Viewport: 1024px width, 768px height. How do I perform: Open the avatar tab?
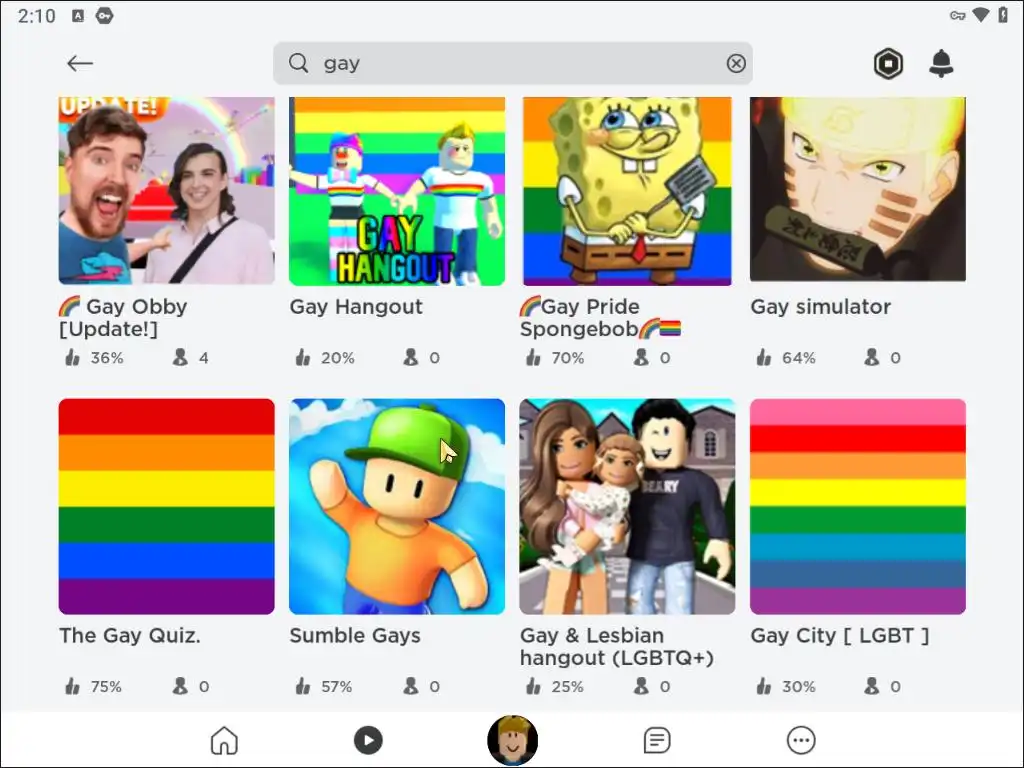pos(512,740)
